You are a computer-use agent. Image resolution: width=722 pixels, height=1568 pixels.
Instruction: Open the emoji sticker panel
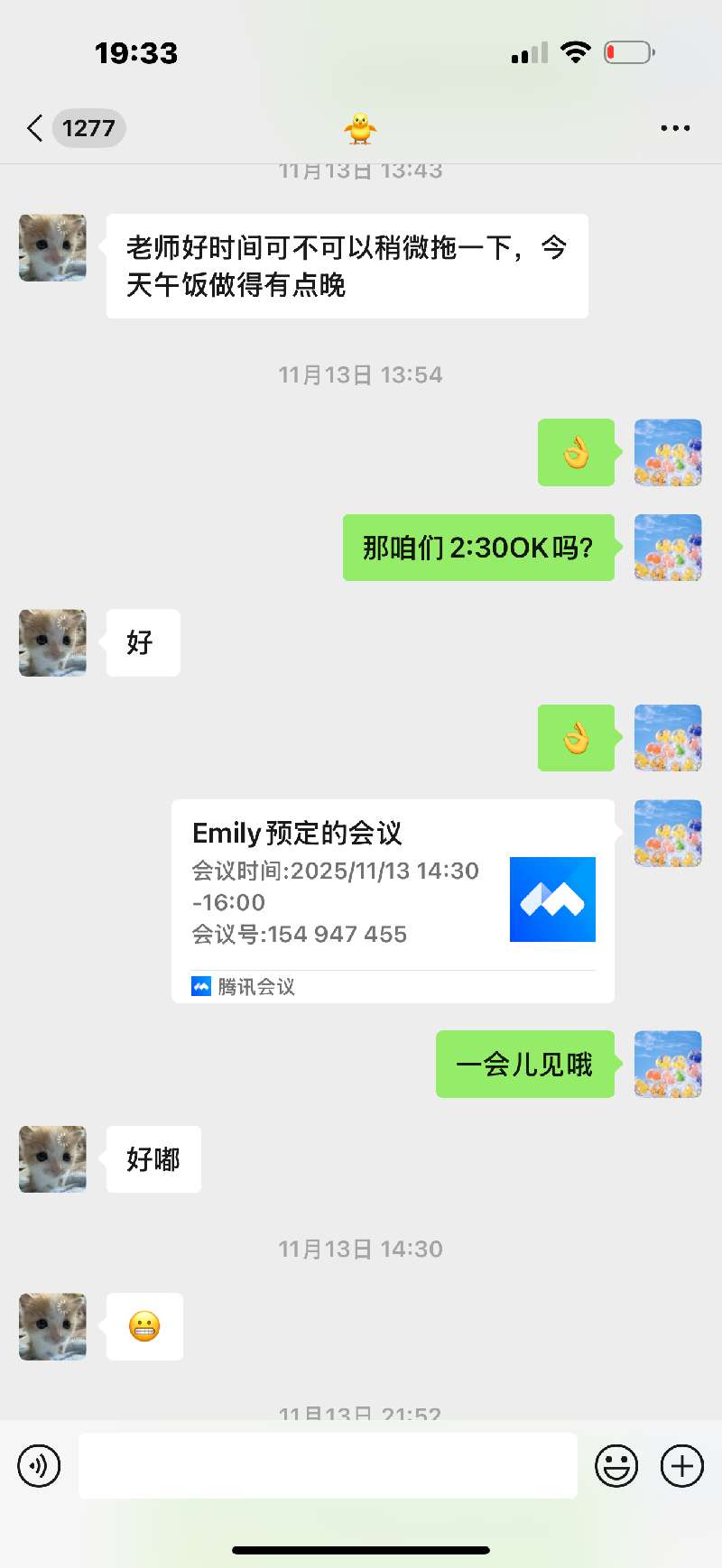pyautogui.click(x=616, y=1466)
